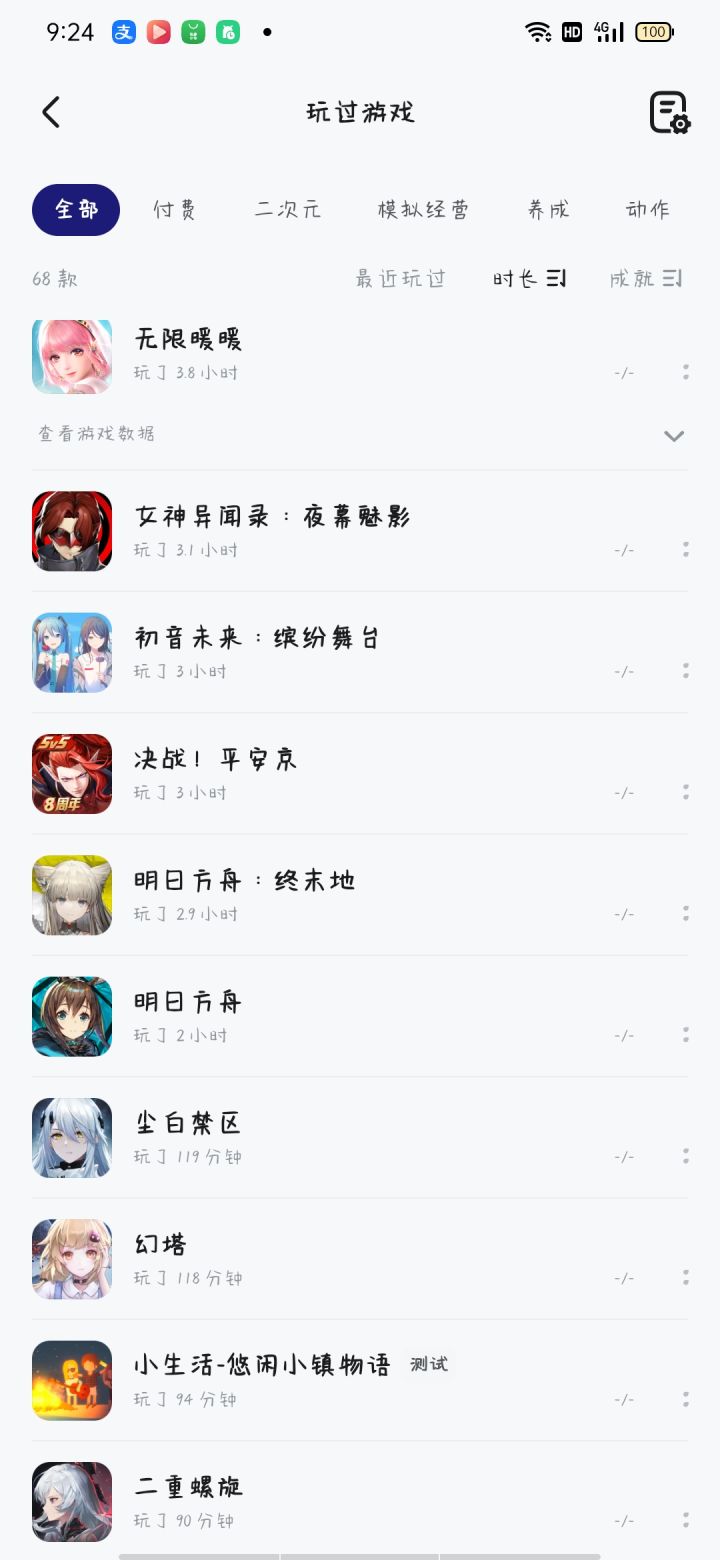Select the 二次元 category tab
This screenshot has height=1560, width=720.
tap(287, 210)
